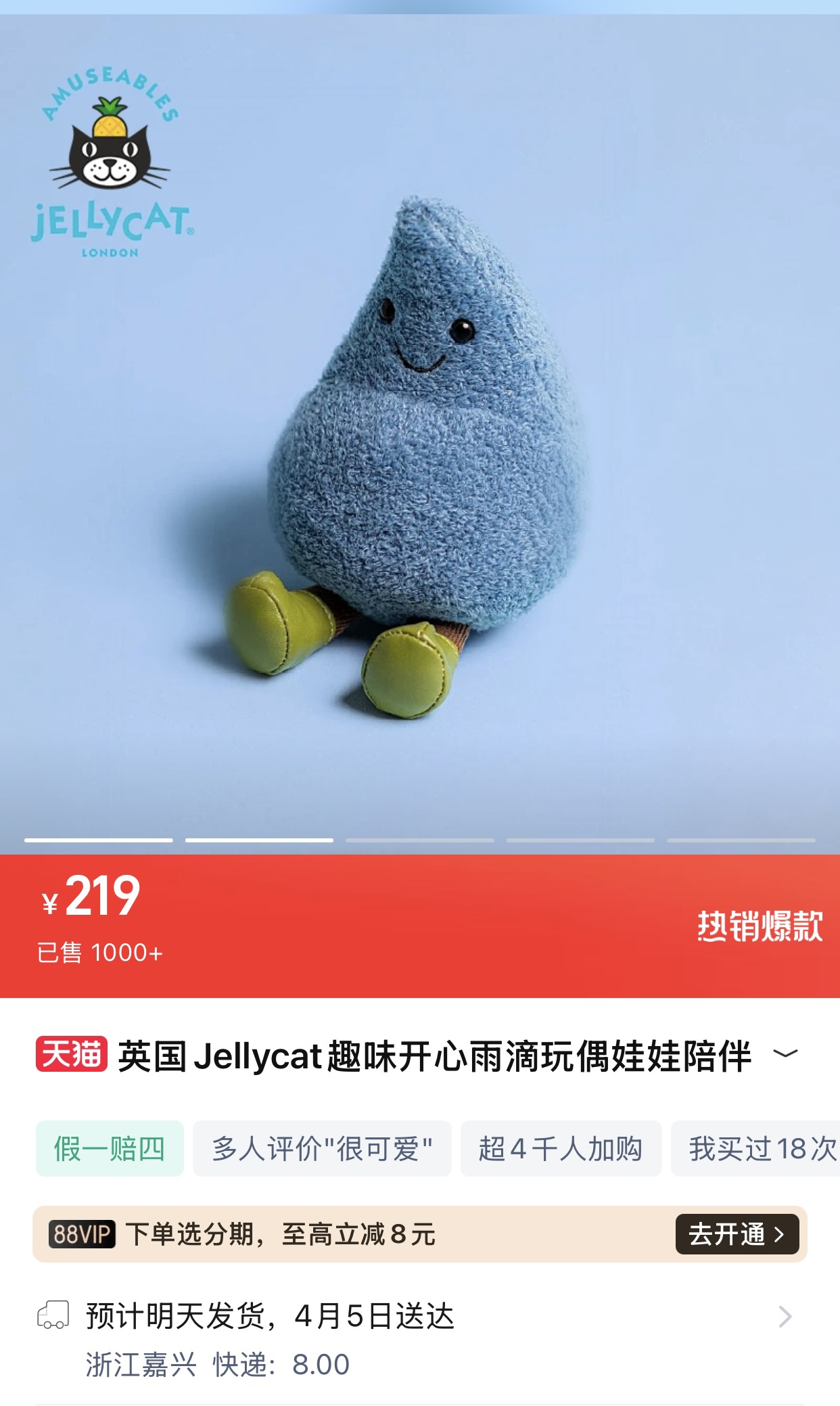Screen dimensions: 840x1406
Task: Tap the 我买过18次 chip
Action: [x=757, y=1149]
